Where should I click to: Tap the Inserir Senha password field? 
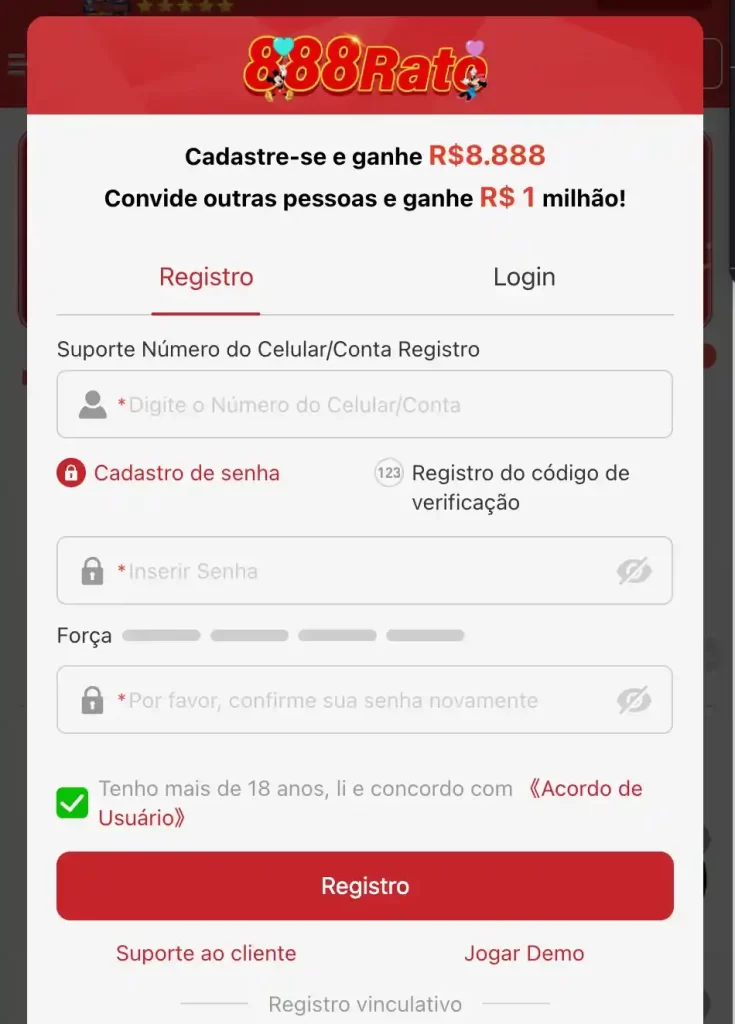tap(350, 571)
